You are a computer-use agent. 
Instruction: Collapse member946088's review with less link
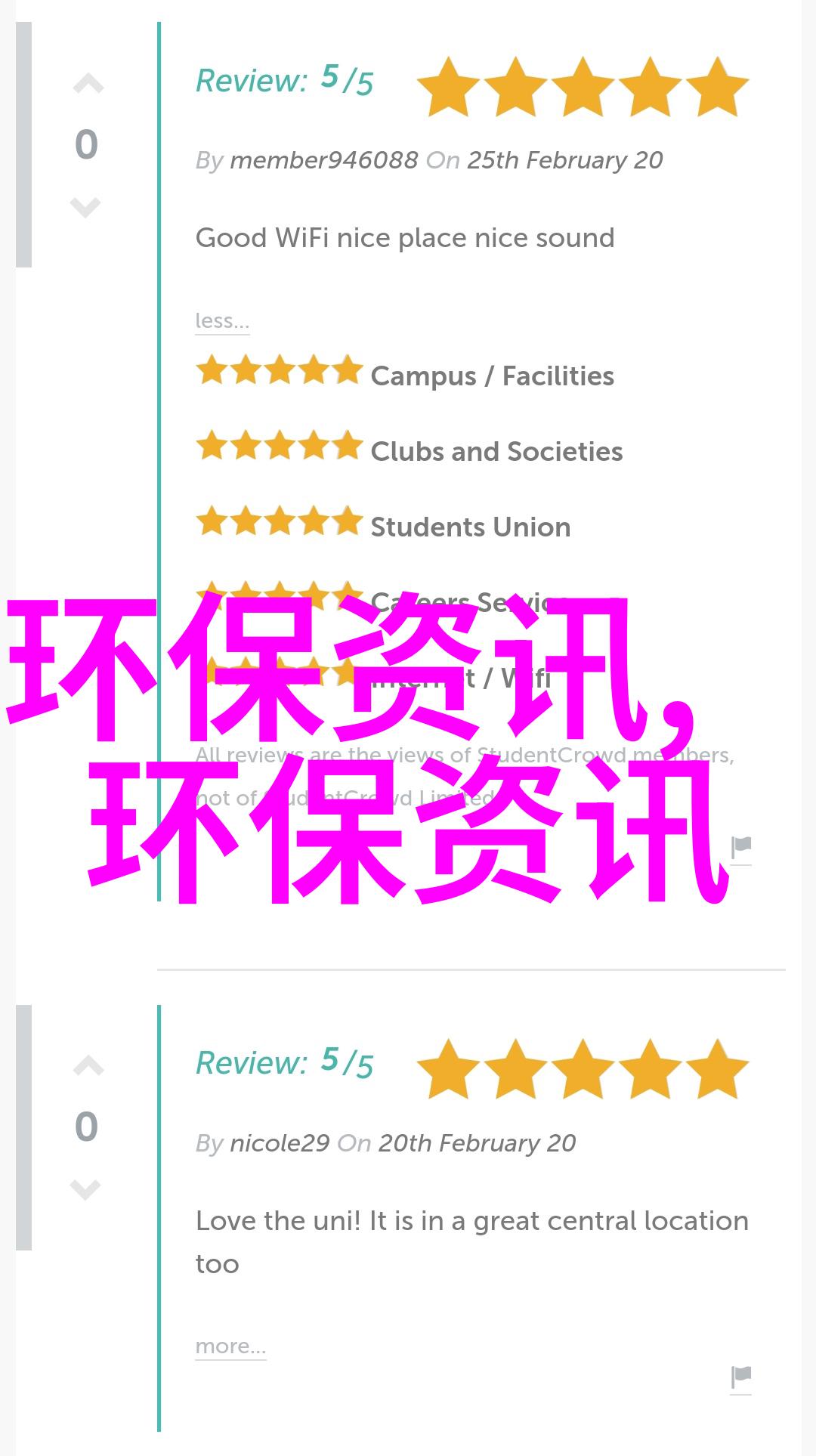tap(222, 321)
